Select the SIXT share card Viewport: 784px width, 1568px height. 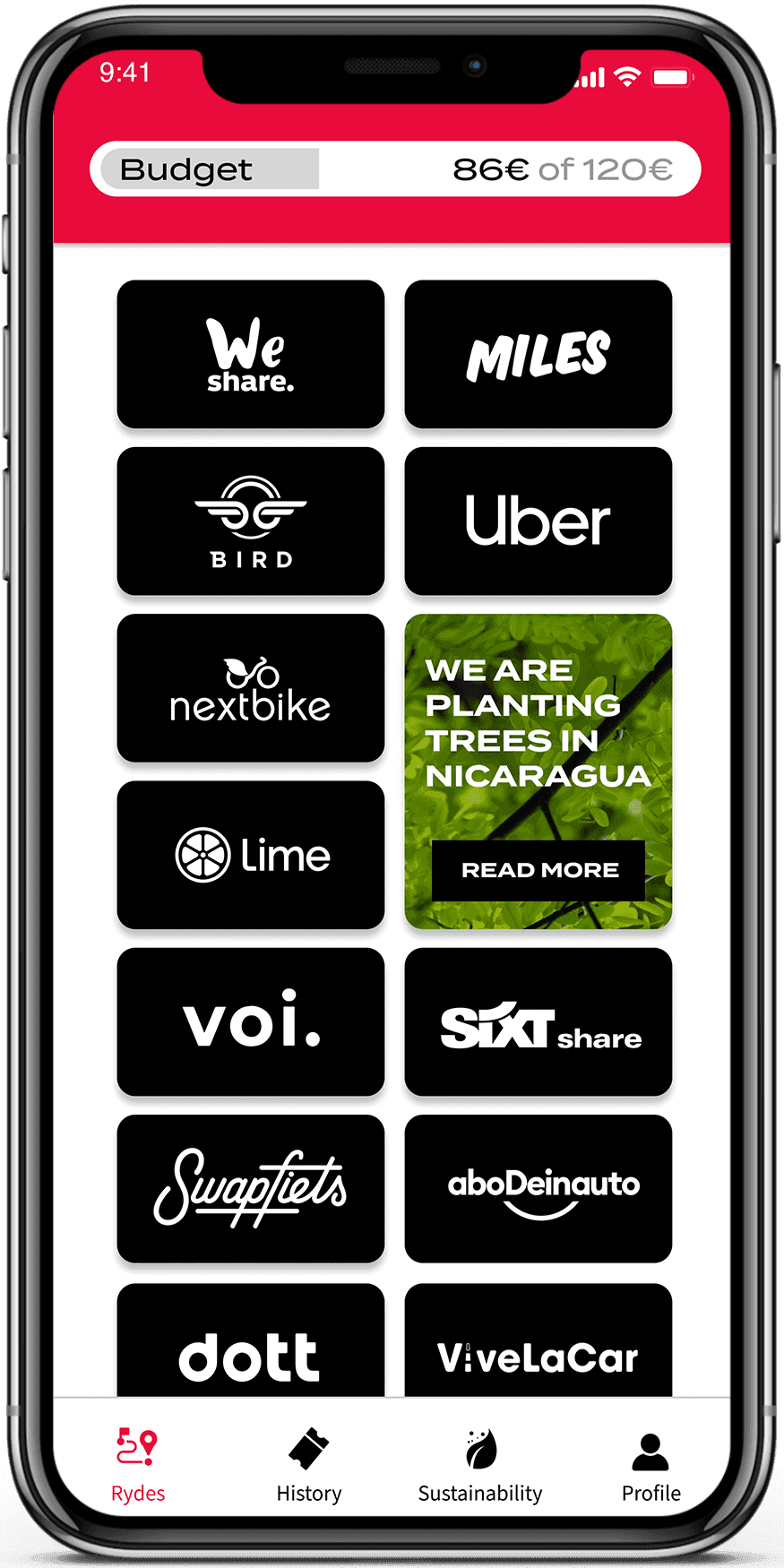[538, 1021]
